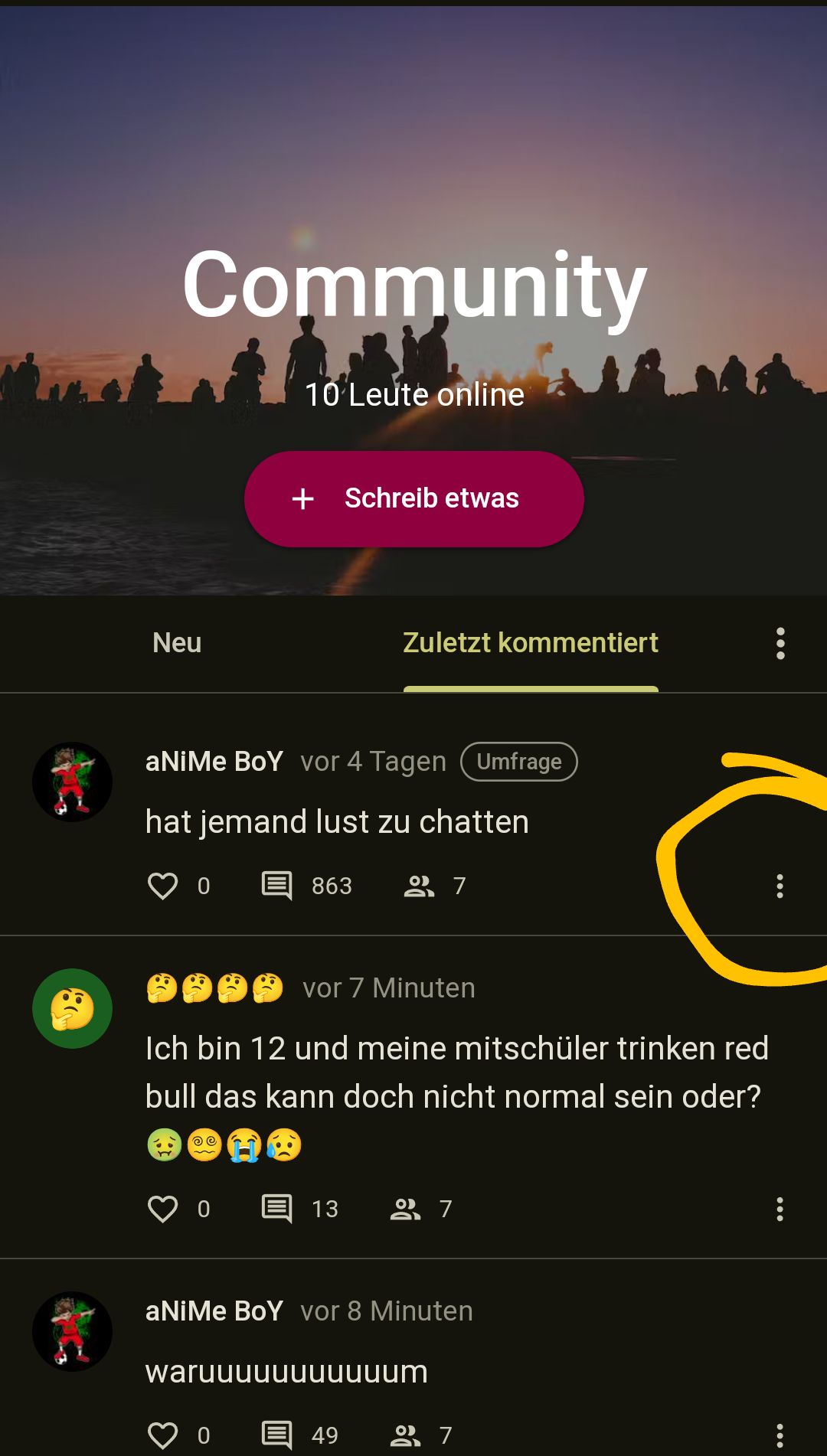Open the three-dot menu on the red bull post
This screenshot has height=1456, width=827.
click(x=780, y=1210)
